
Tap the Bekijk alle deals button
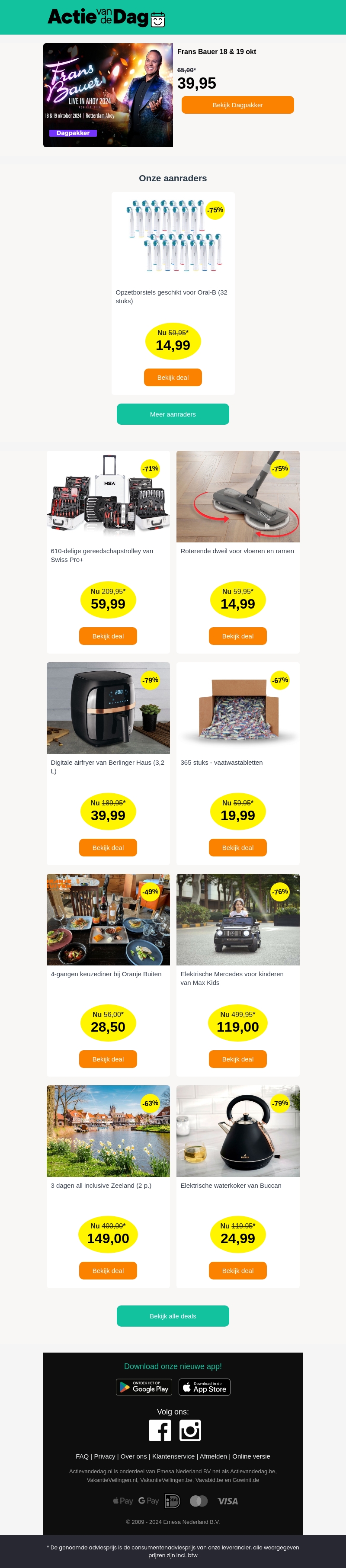[x=173, y=1316]
